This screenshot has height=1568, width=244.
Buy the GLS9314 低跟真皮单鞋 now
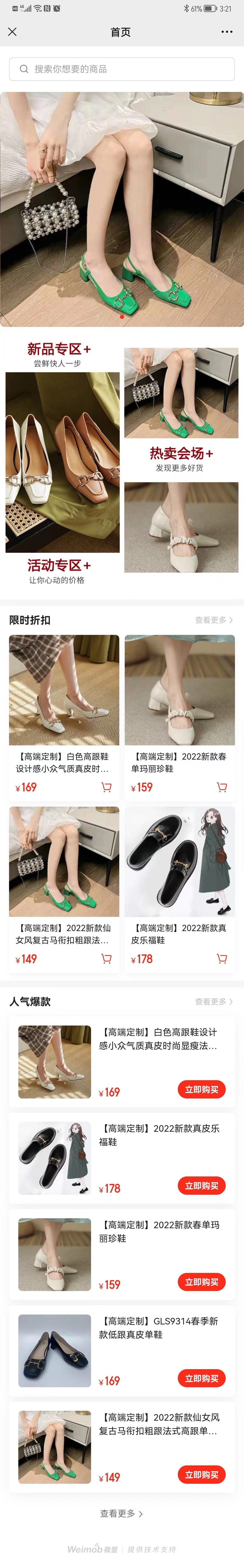tap(201, 1378)
